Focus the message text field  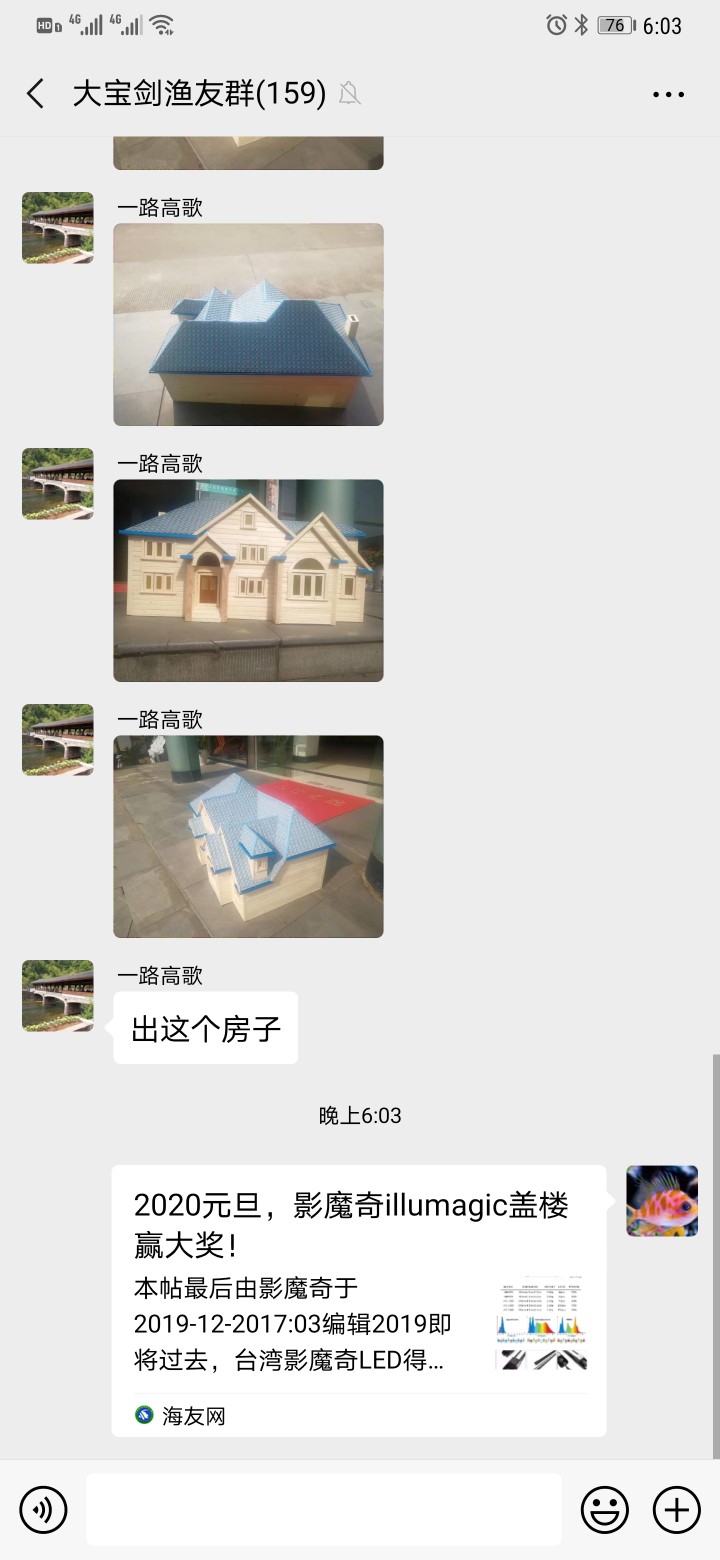(323, 1509)
